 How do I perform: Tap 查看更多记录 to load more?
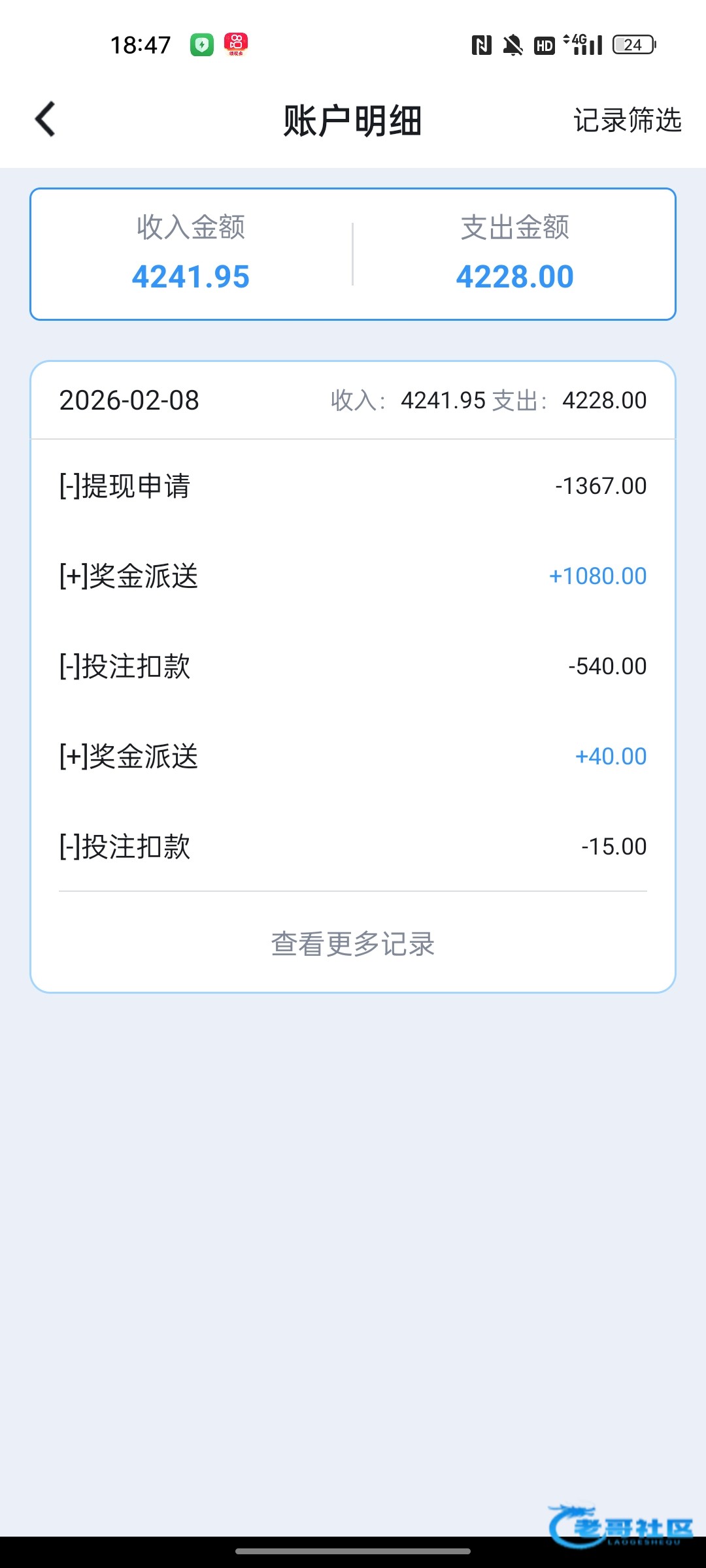pyautogui.click(x=353, y=943)
